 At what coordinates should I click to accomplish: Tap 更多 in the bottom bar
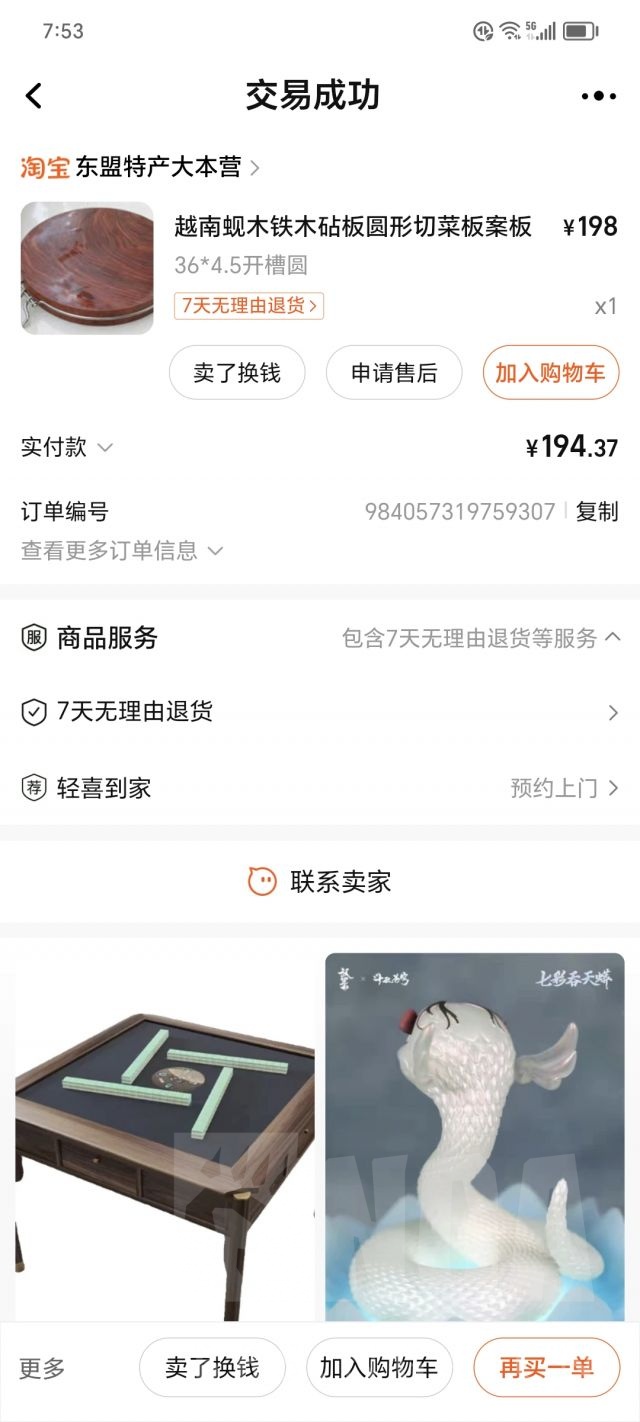pyautogui.click(x=42, y=1368)
